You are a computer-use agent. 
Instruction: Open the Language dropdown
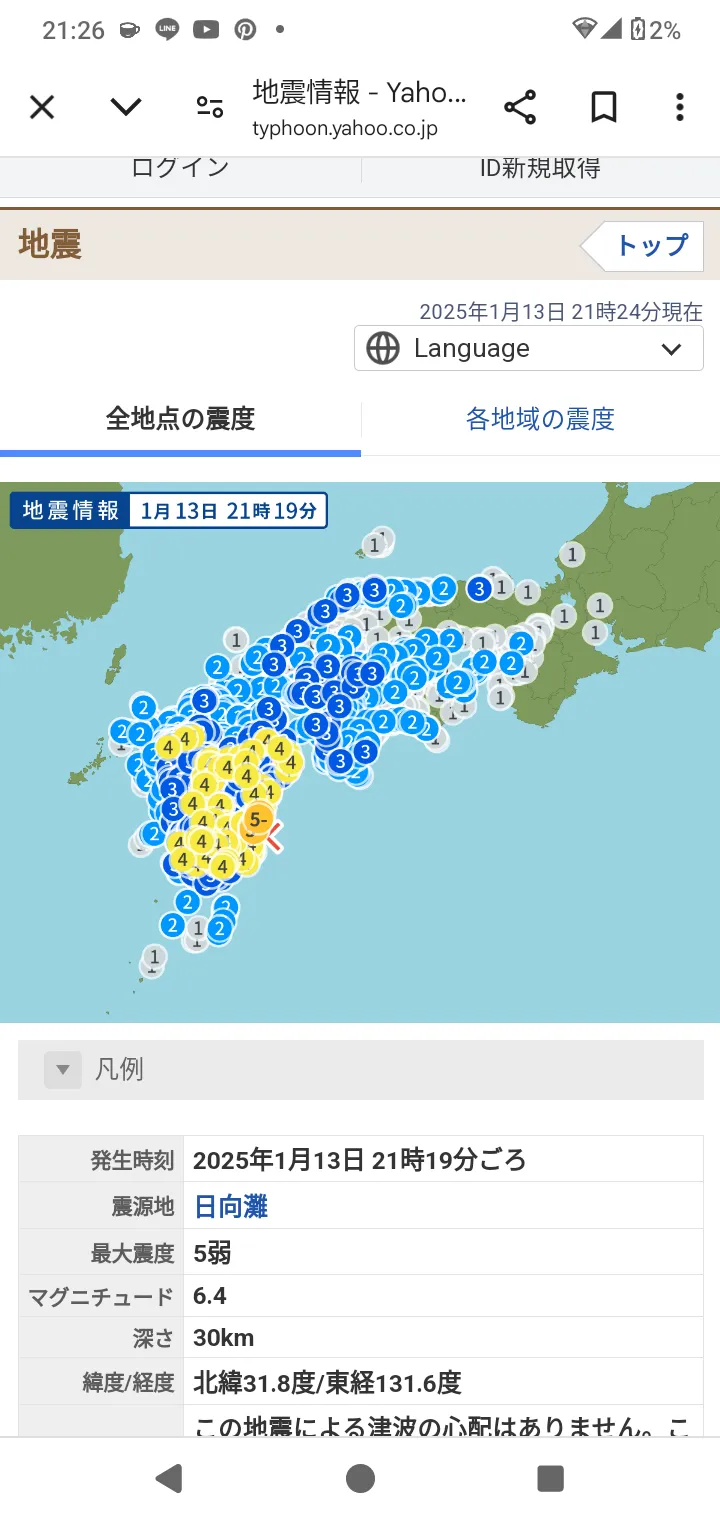[529, 348]
